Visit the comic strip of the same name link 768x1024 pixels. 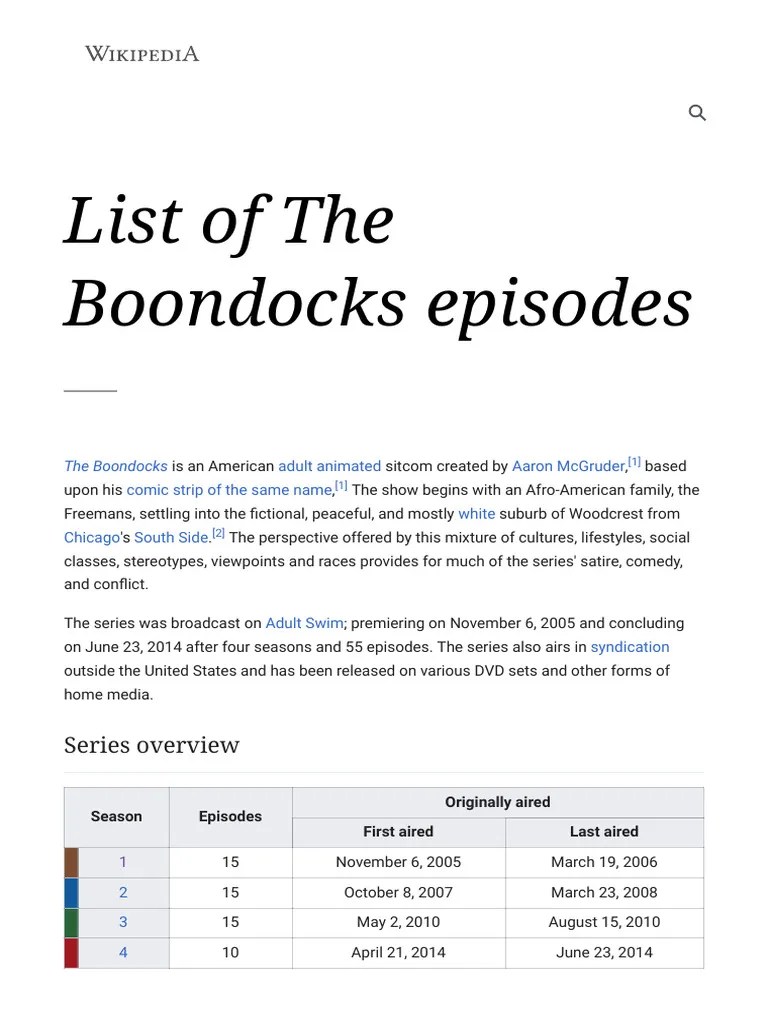[x=228, y=489]
